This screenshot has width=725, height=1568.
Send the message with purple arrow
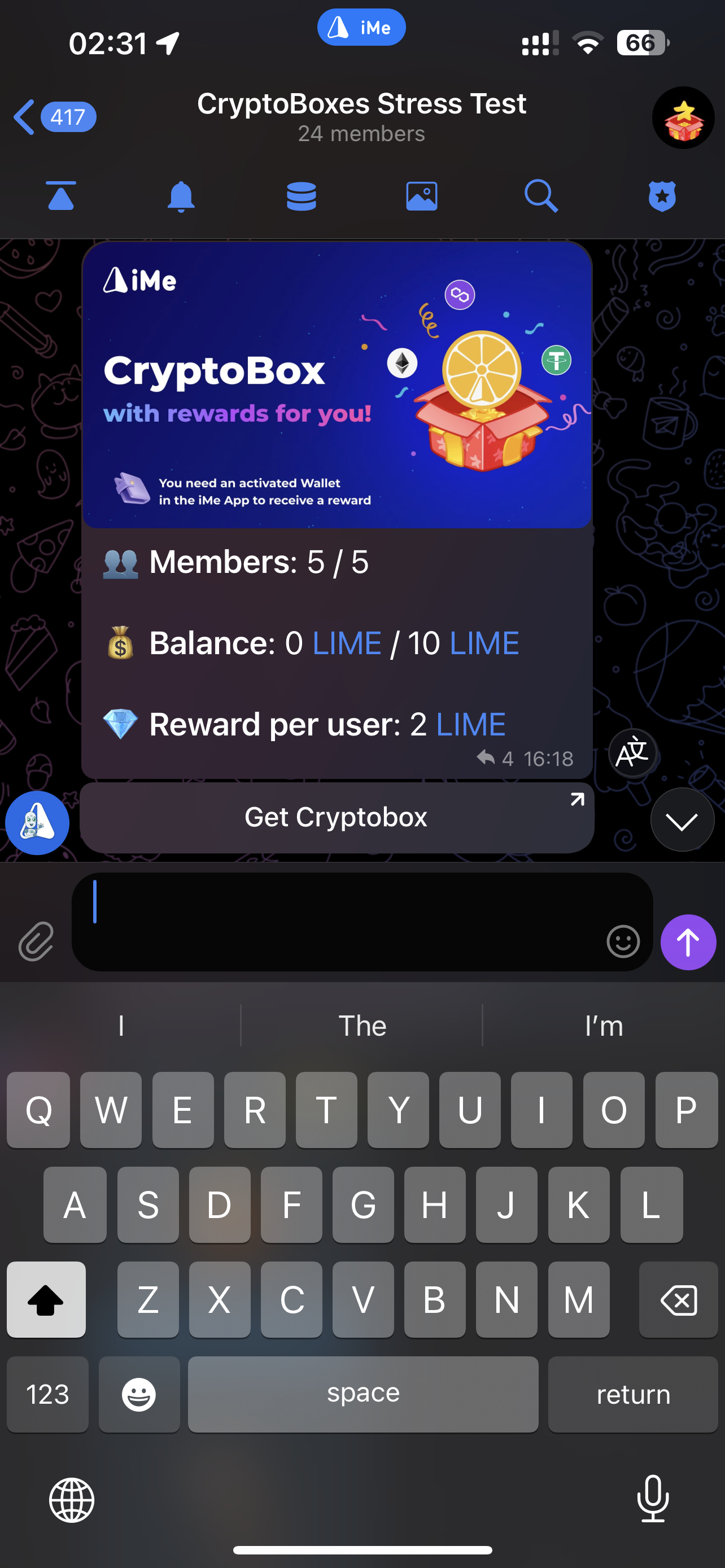point(688,942)
